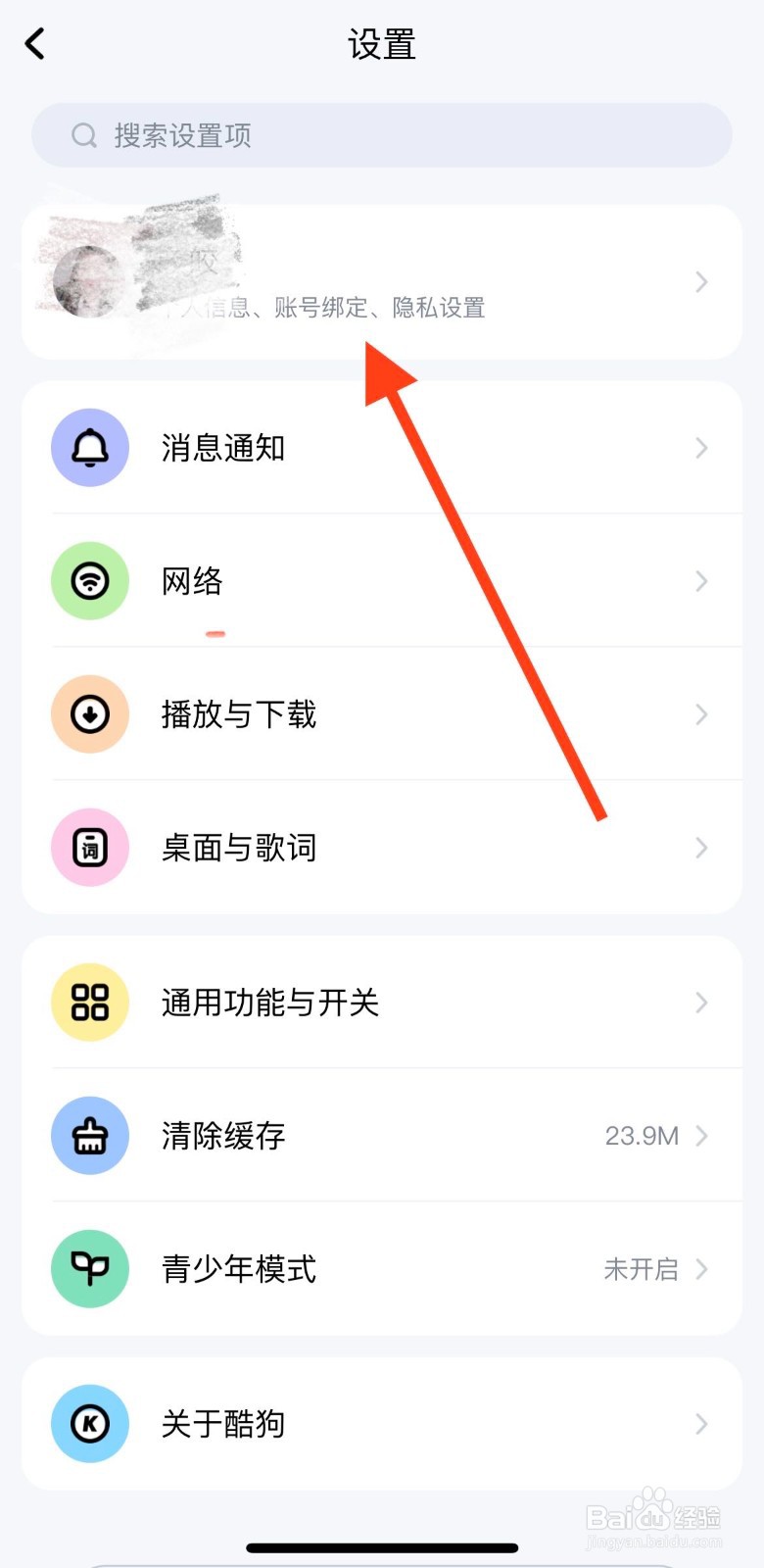This screenshot has height=1568, width=764.
Task: Tap the download icon beside 播放与下载
Action: (89, 714)
